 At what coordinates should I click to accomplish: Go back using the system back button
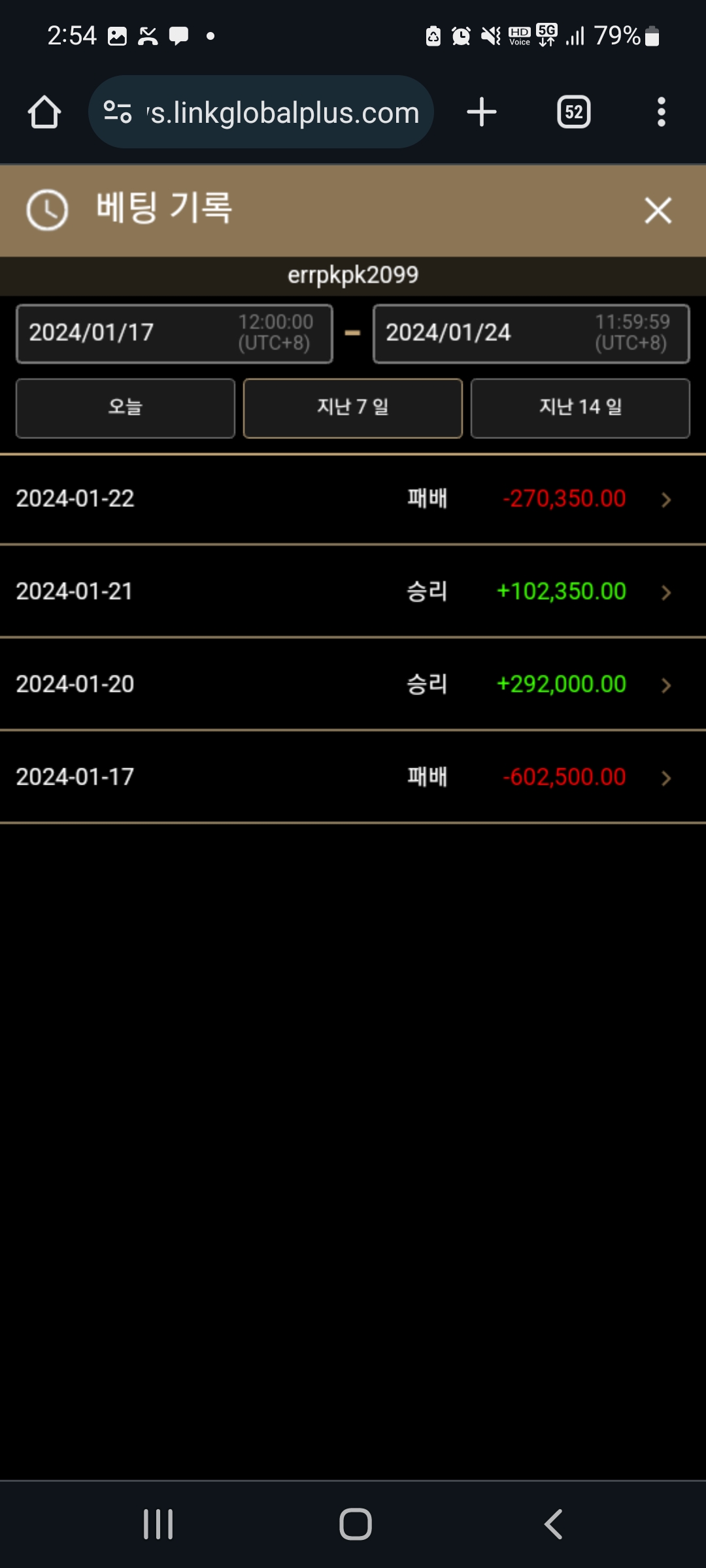tap(553, 1524)
